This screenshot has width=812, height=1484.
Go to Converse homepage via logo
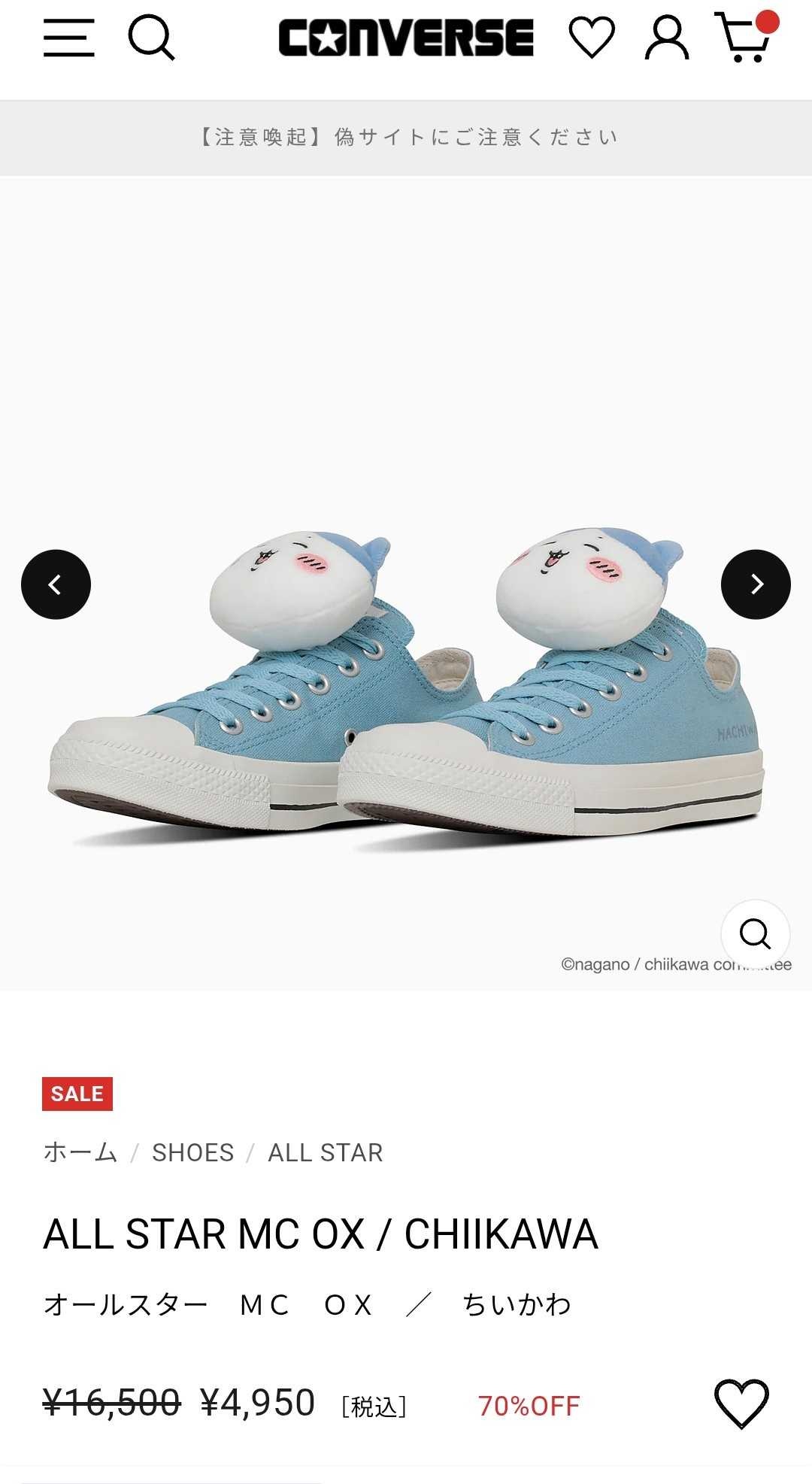[x=406, y=38]
